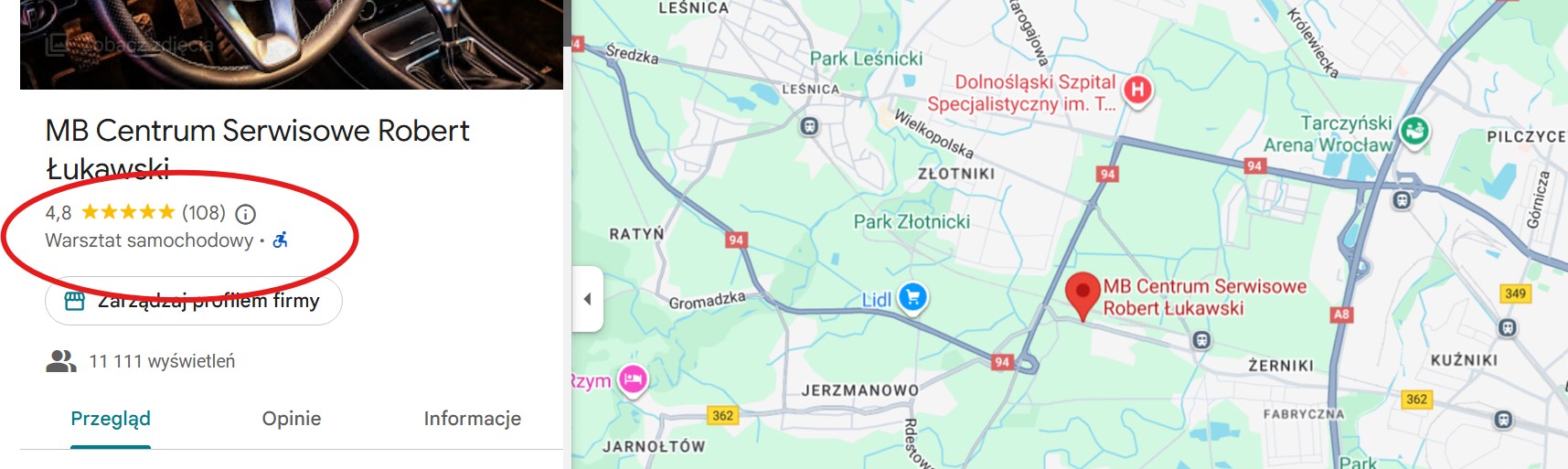Screen dimensions: 1568x469
Task: Tap the red MB Centrum Serwisowe pin
Action: click(1083, 293)
